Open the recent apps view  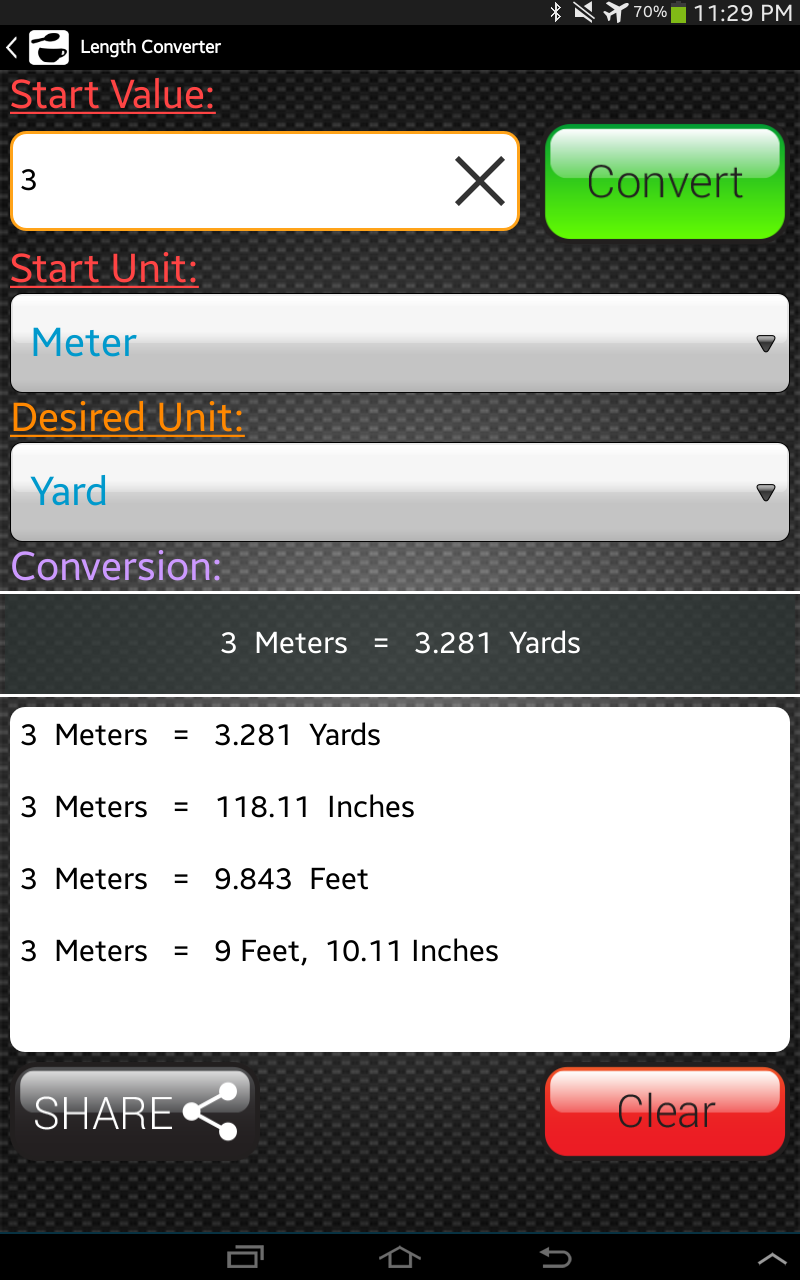point(246,1257)
